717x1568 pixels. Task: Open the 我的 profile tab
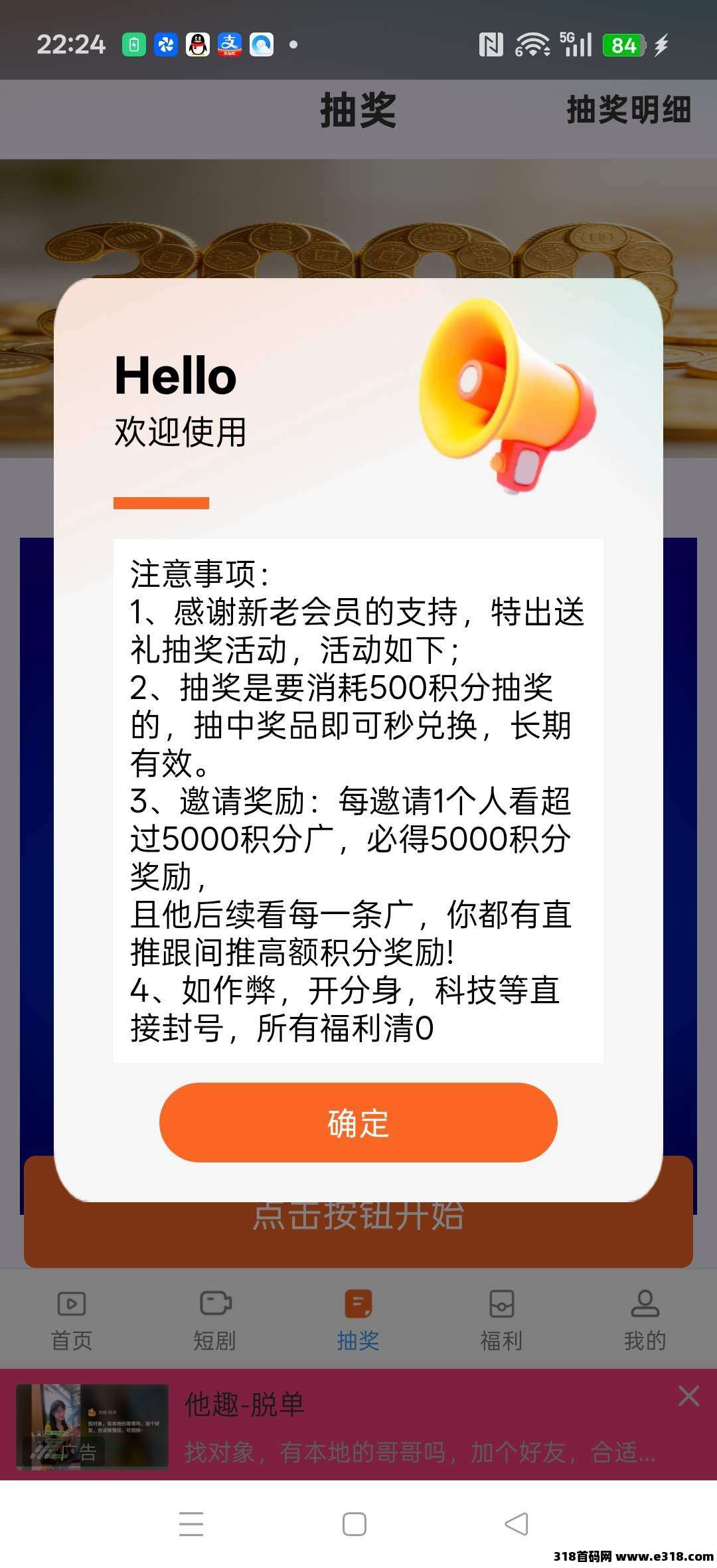(644, 1320)
